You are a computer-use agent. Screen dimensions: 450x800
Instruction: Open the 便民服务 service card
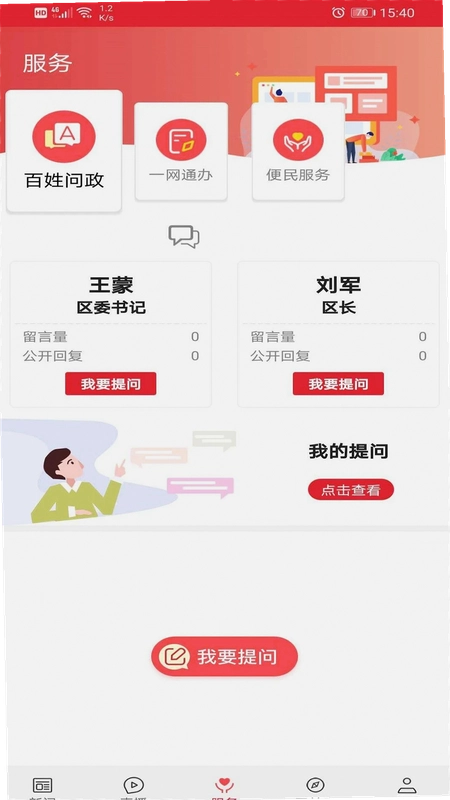click(x=298, y=152)
